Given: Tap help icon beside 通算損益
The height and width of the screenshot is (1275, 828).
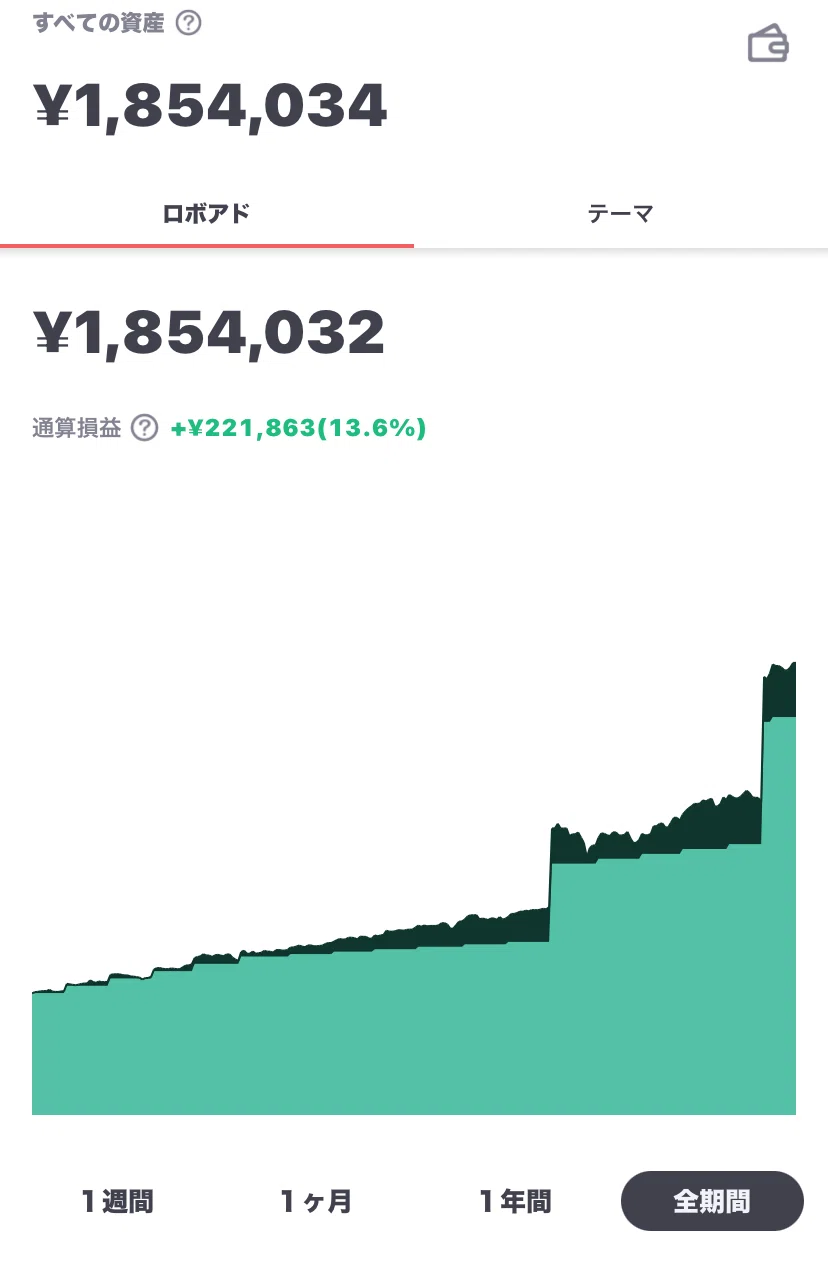Looking at the screenshot, I should (x=145, y=428).
